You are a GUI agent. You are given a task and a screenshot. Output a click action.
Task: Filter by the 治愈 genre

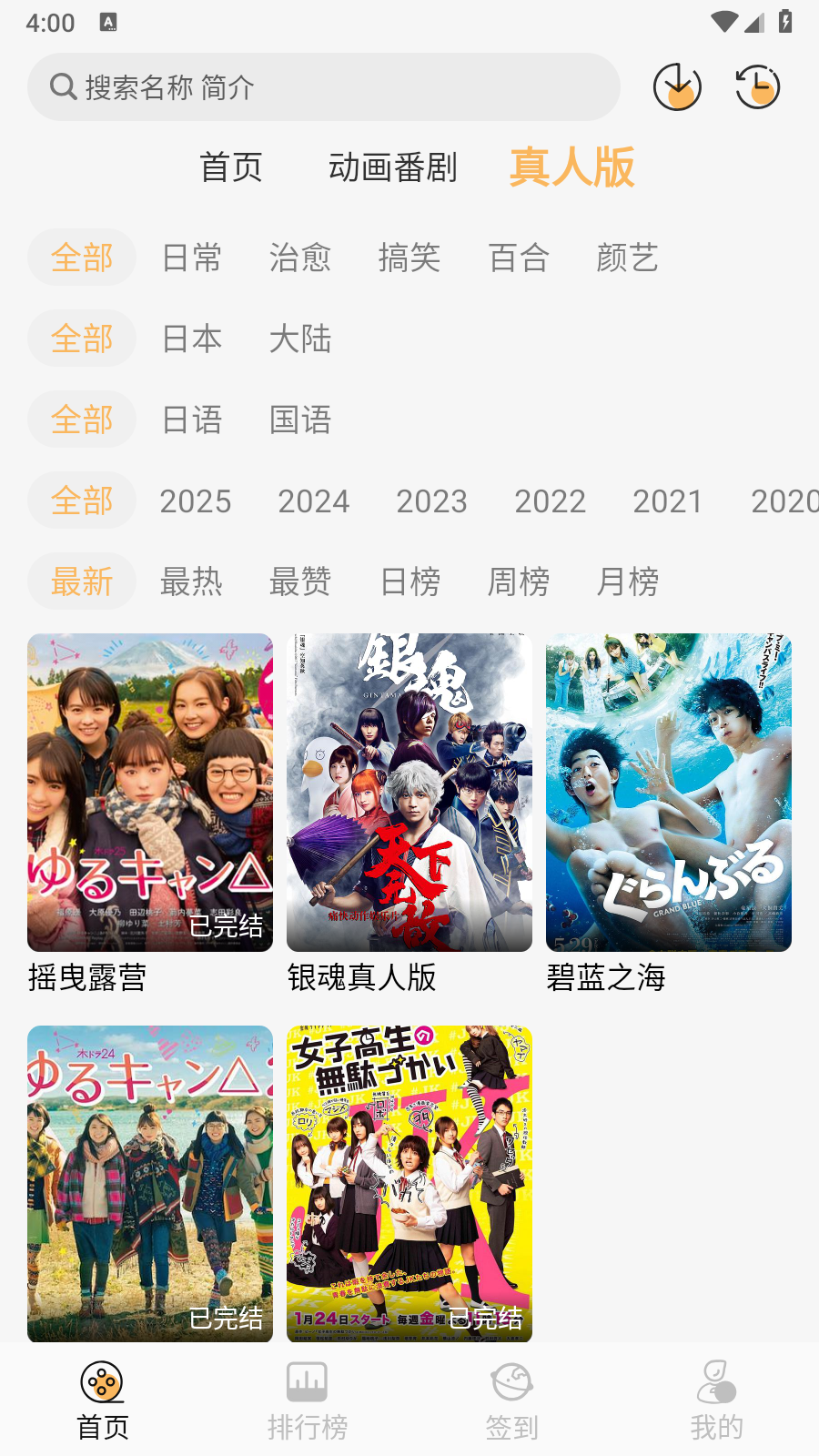click(300, 258)
